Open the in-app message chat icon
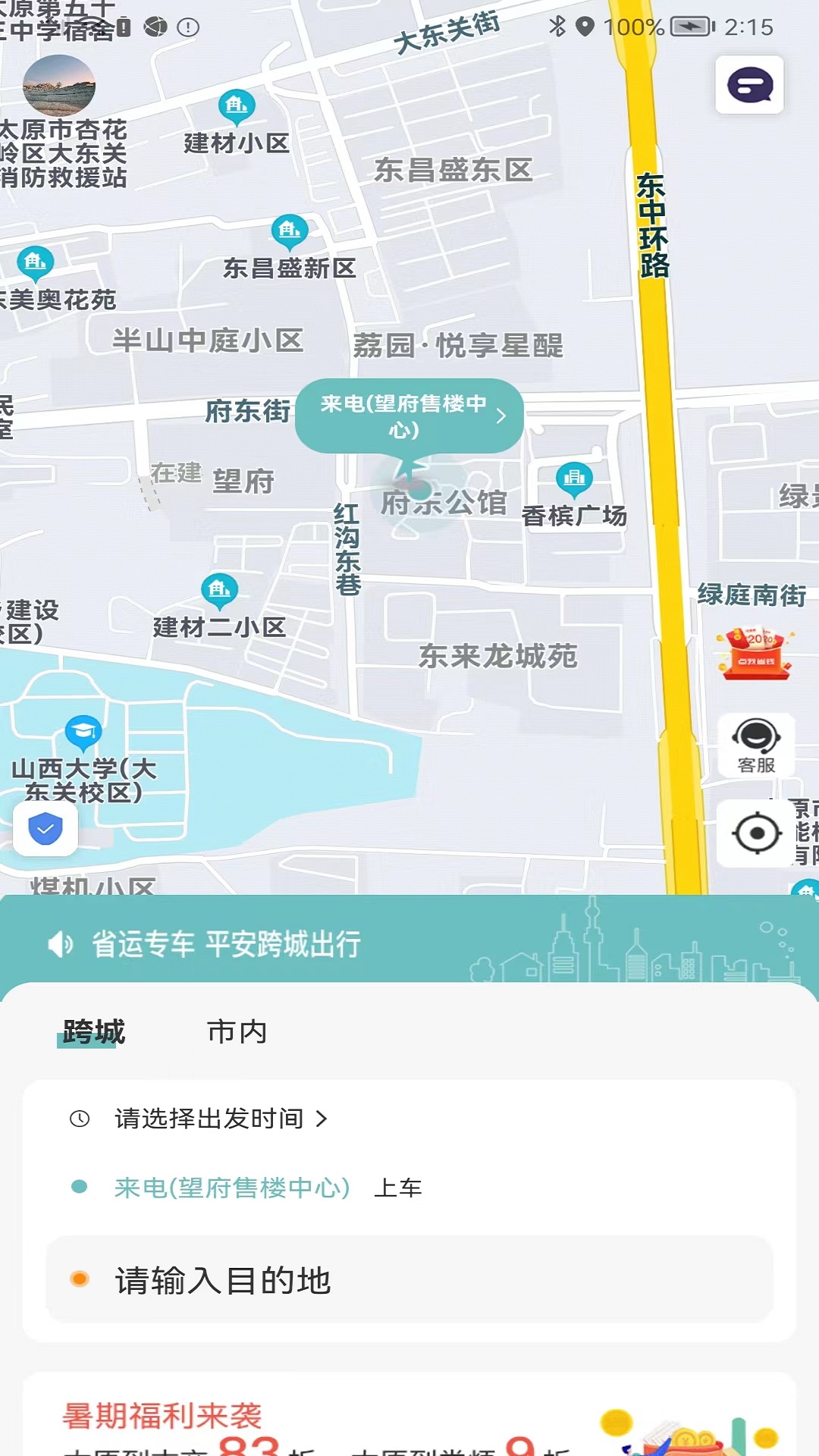The image size is (819, 1456). click(750, 85)
